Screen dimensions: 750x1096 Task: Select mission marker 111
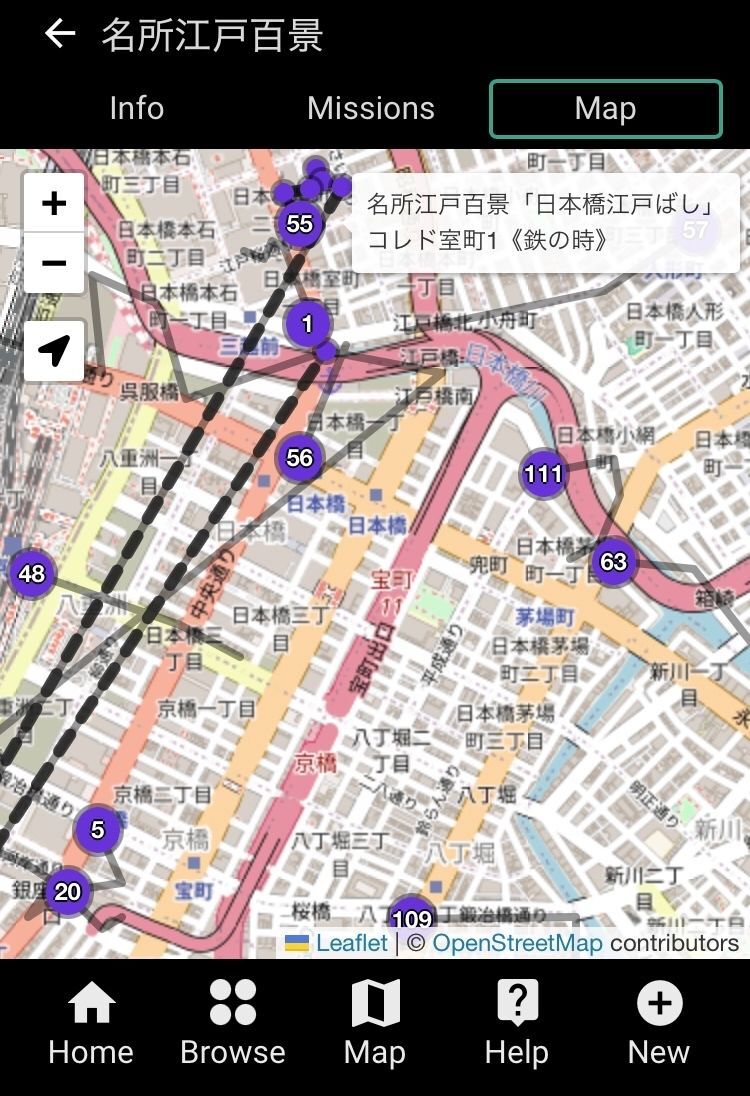[543, 474]
